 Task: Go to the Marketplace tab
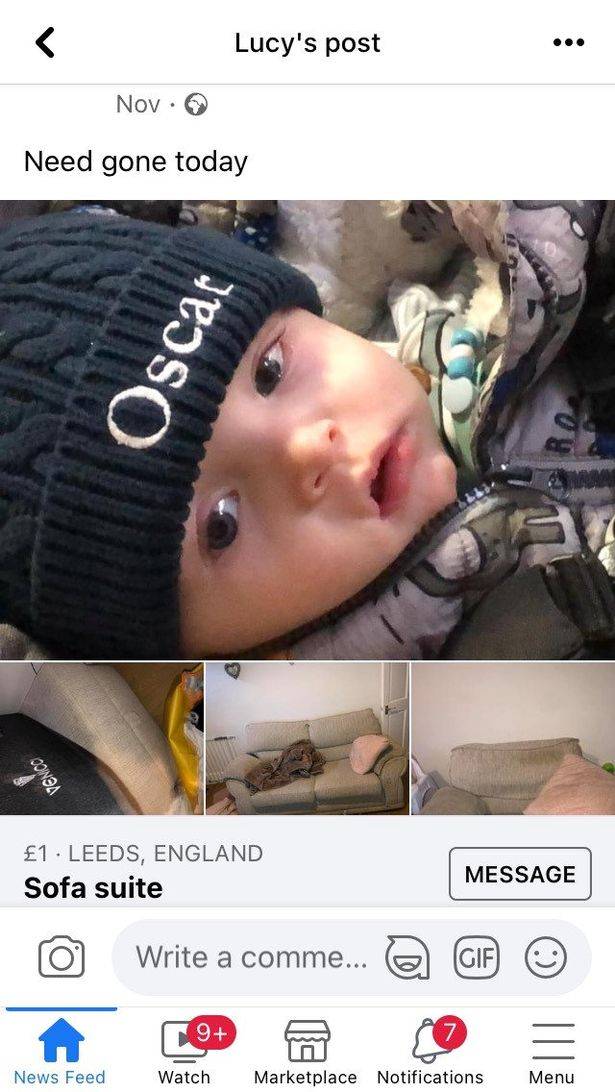(305, 1050)
